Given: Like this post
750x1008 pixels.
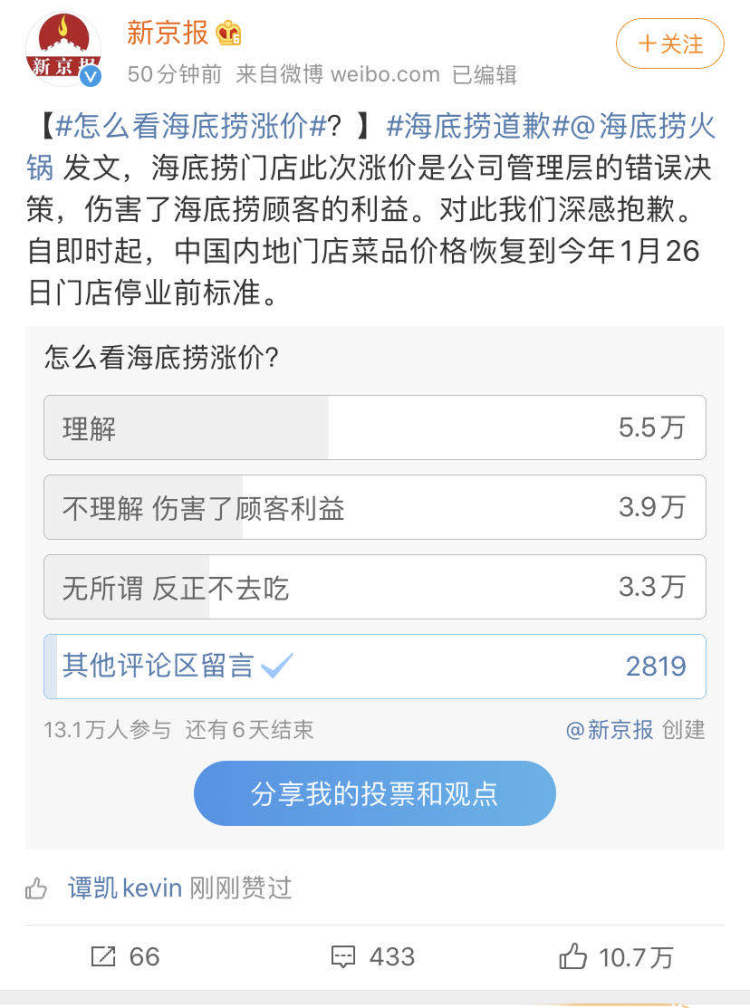Looking at the screenshot, I should point(616,957).
